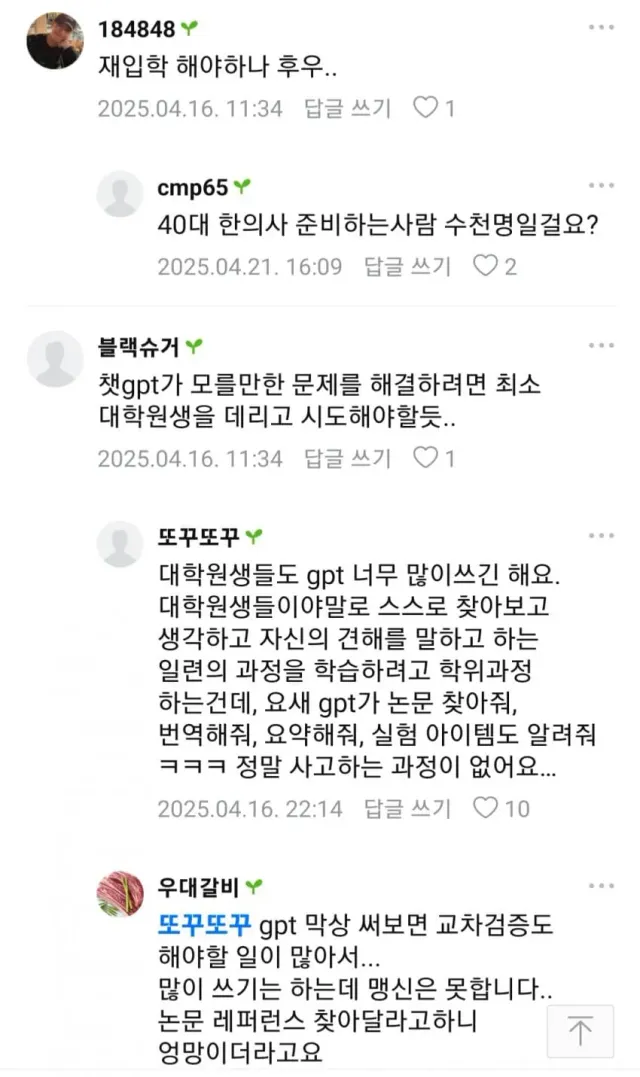Open overflow menu on cmp65's reply
The width and height of the screenshot is (640, 1077).
click(x=602, y=186)
